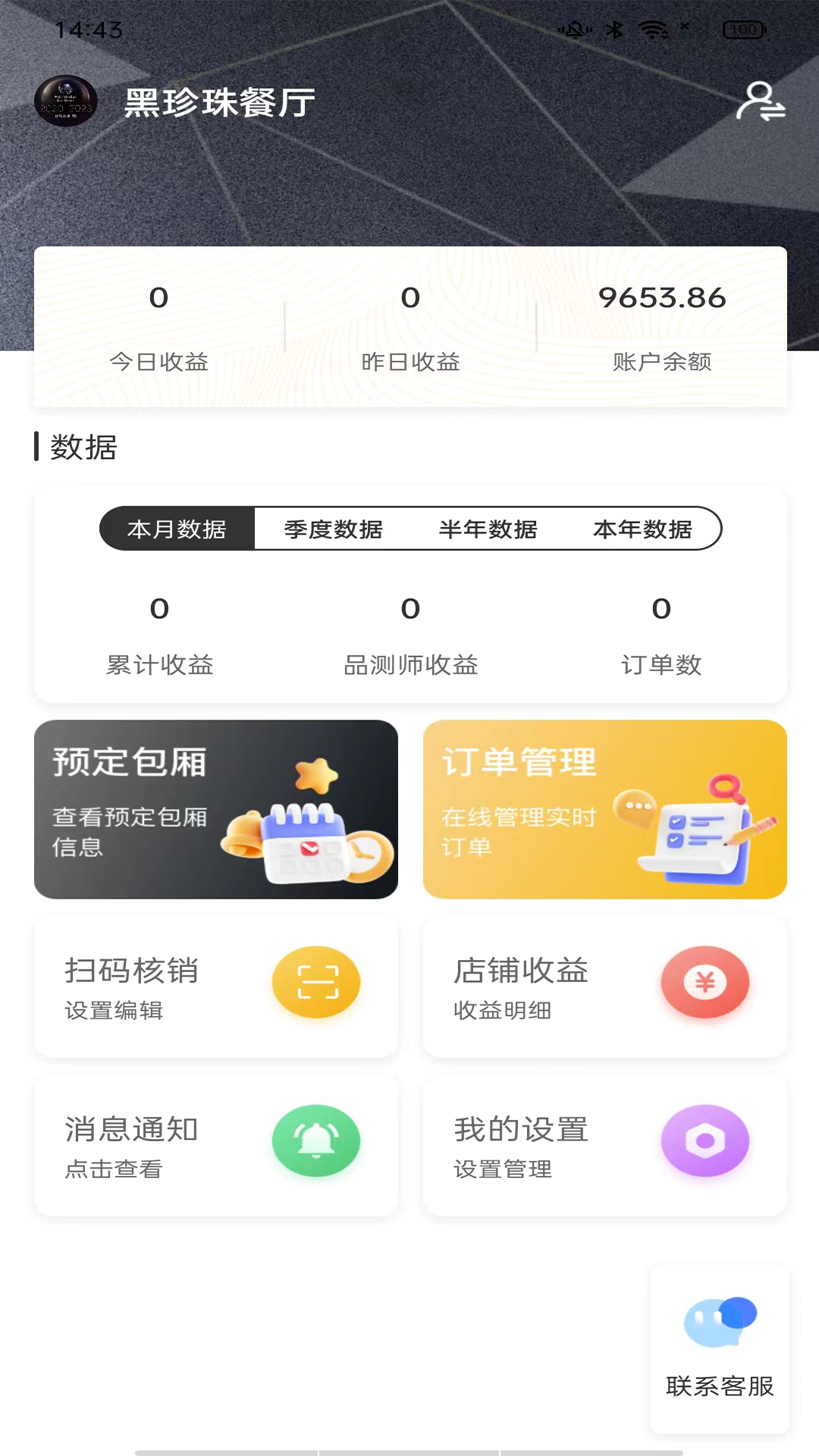Switch to the 半年数据 tab

click(x=489, y=529)
